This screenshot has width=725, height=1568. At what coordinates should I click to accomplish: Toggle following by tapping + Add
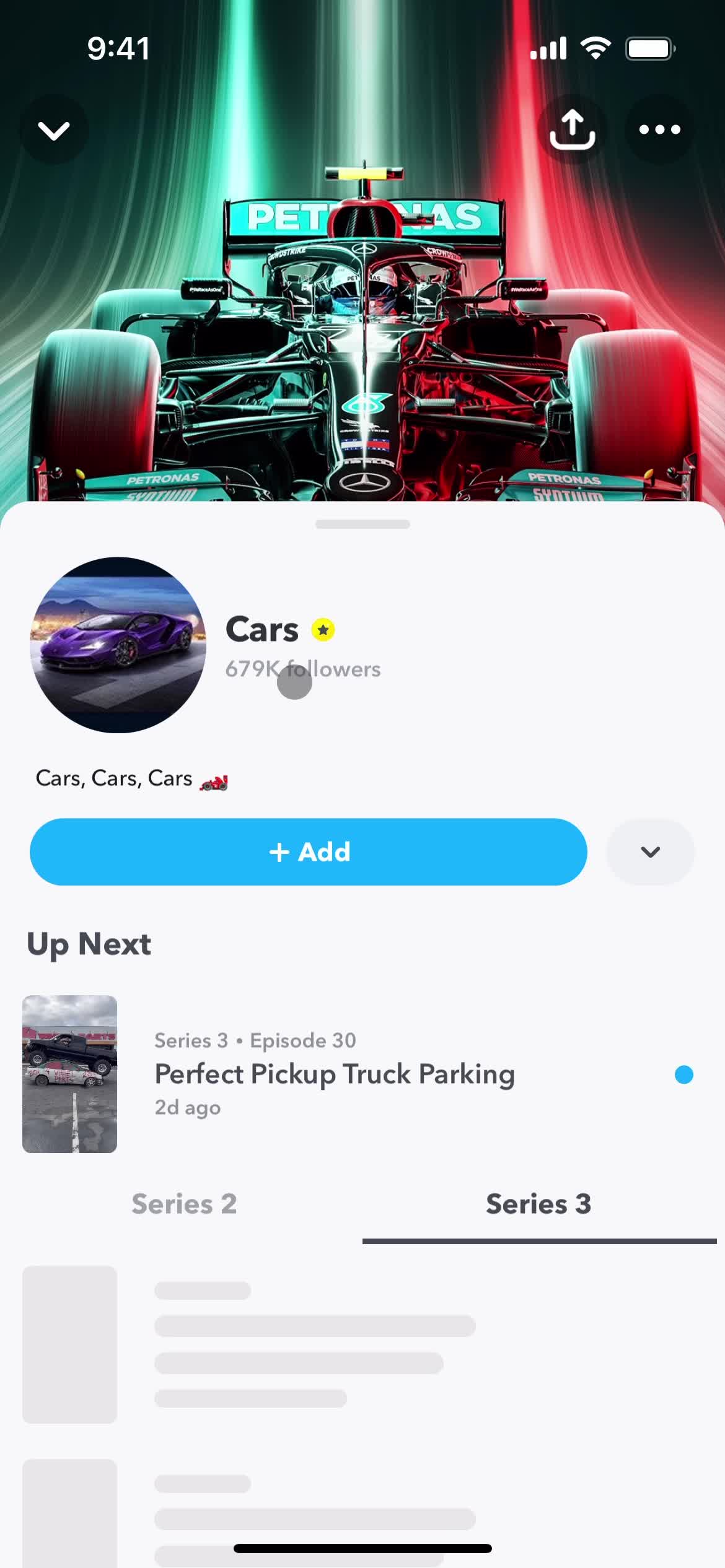coord(308,852)
